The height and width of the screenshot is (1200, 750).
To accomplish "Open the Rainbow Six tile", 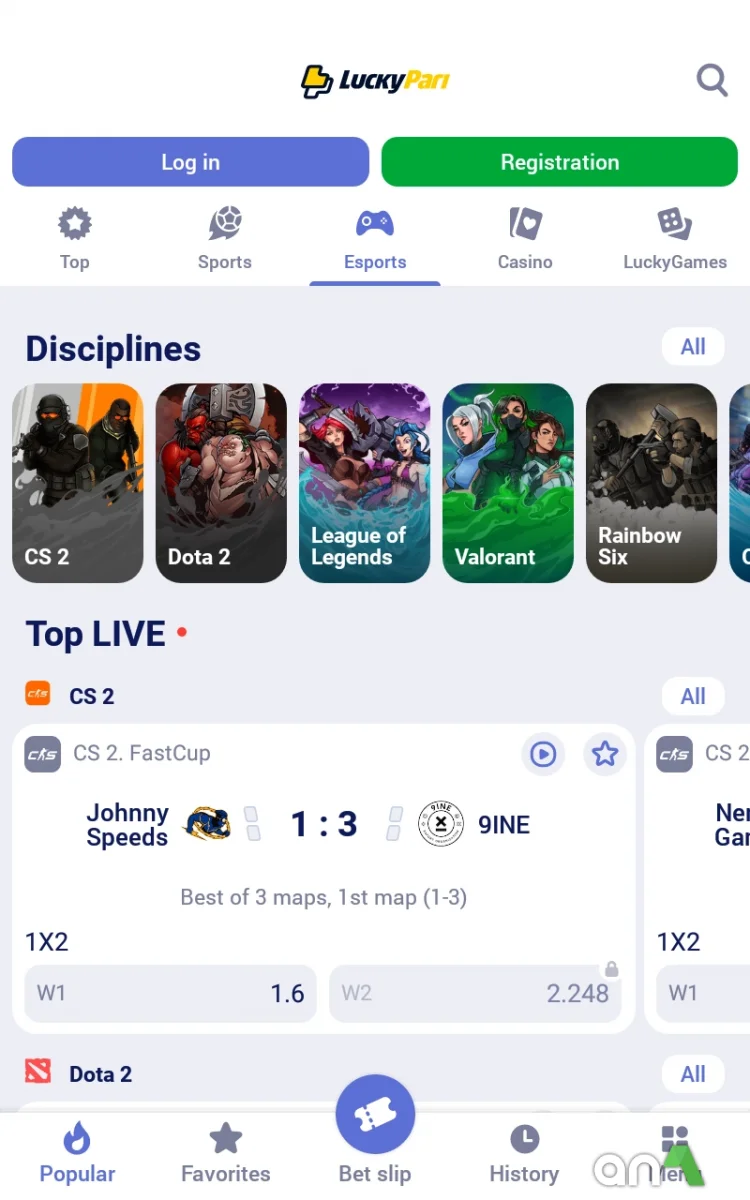I will pyautogui.click(x=651, y=483).
